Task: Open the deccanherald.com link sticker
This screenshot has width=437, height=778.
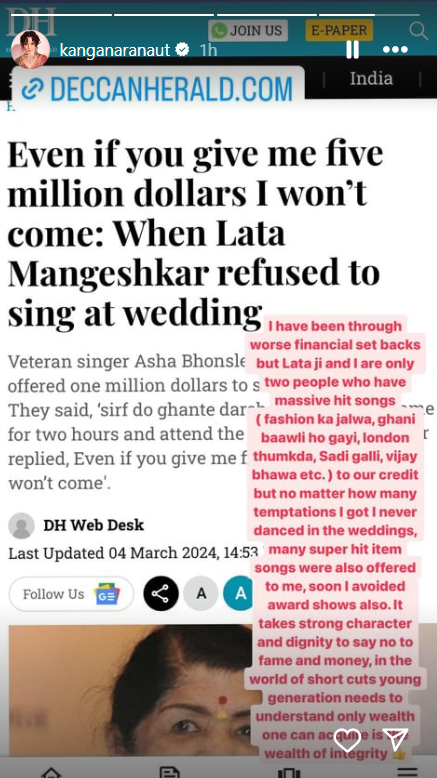Action: tap(158, 89)
